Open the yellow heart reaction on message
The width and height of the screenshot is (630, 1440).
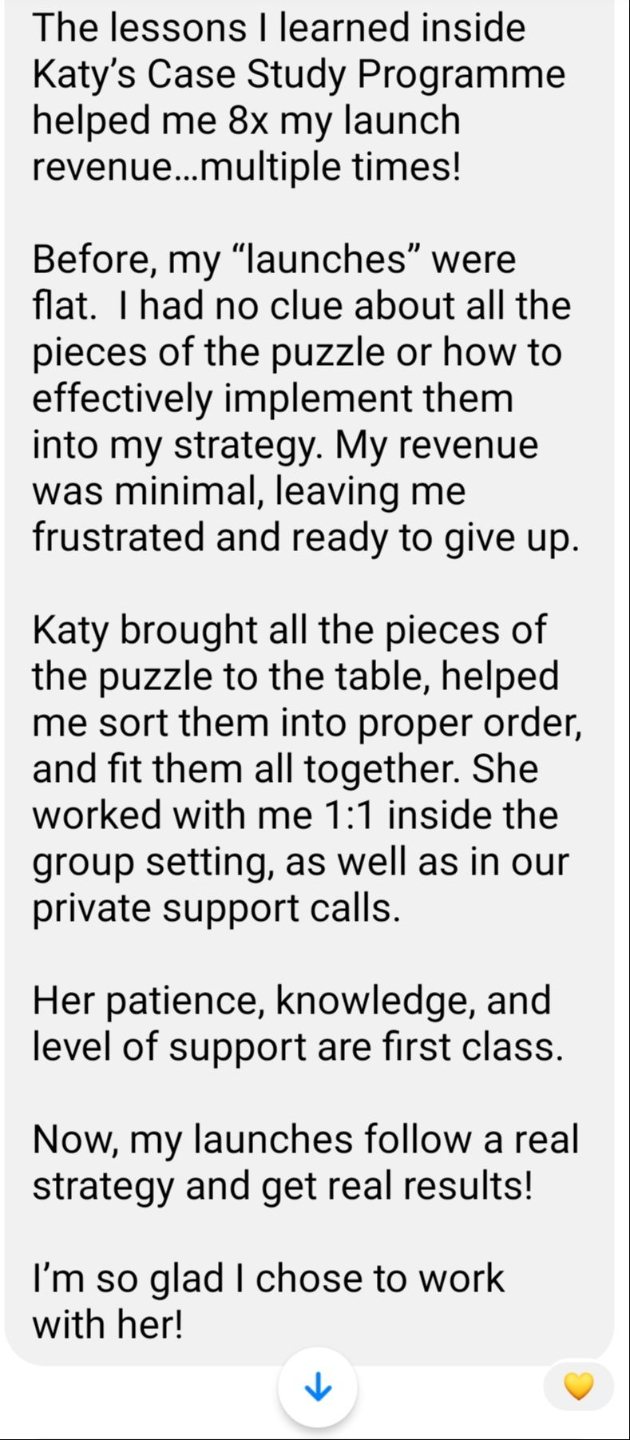579,1386
